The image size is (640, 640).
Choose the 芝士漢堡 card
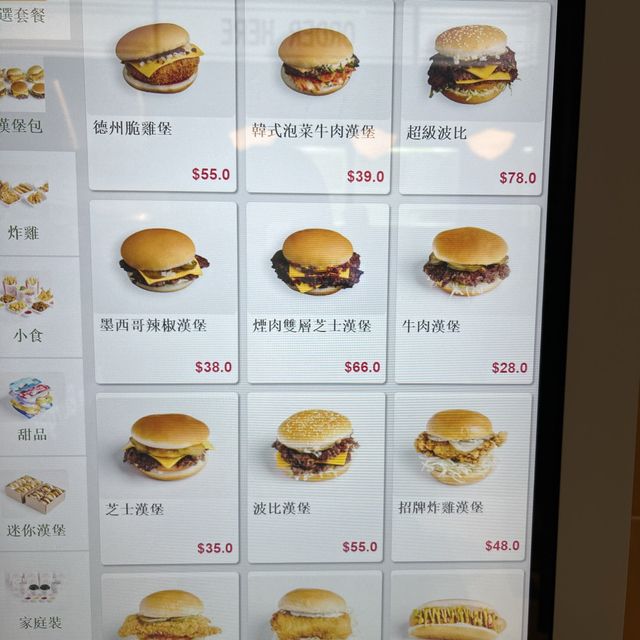click(x=168, y=478)
